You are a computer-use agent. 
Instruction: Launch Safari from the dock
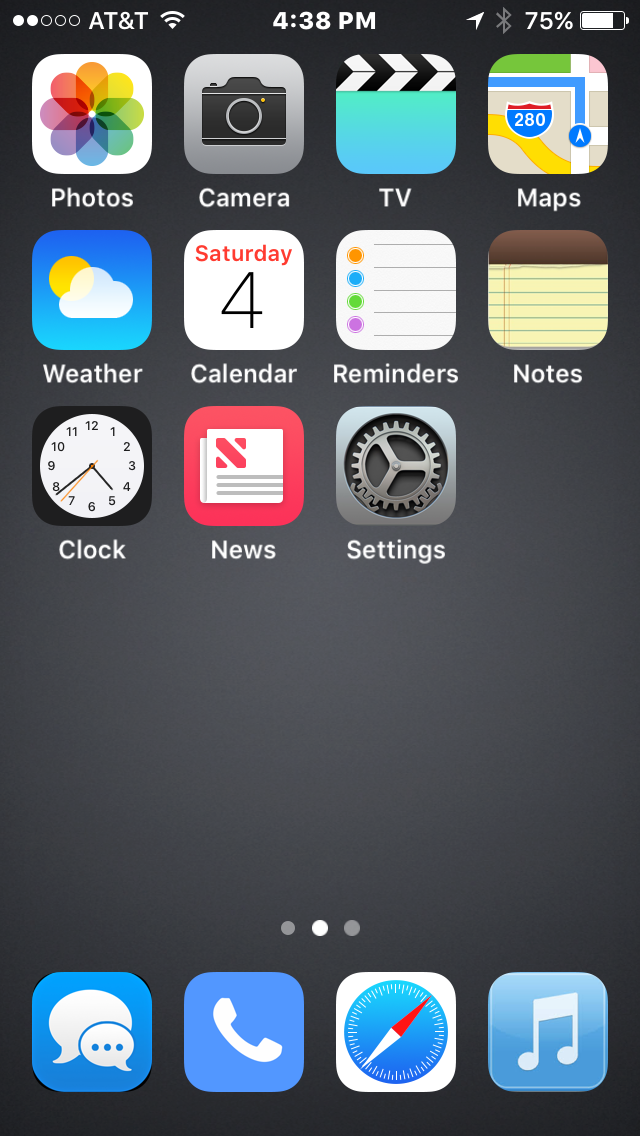[396, 1032]
